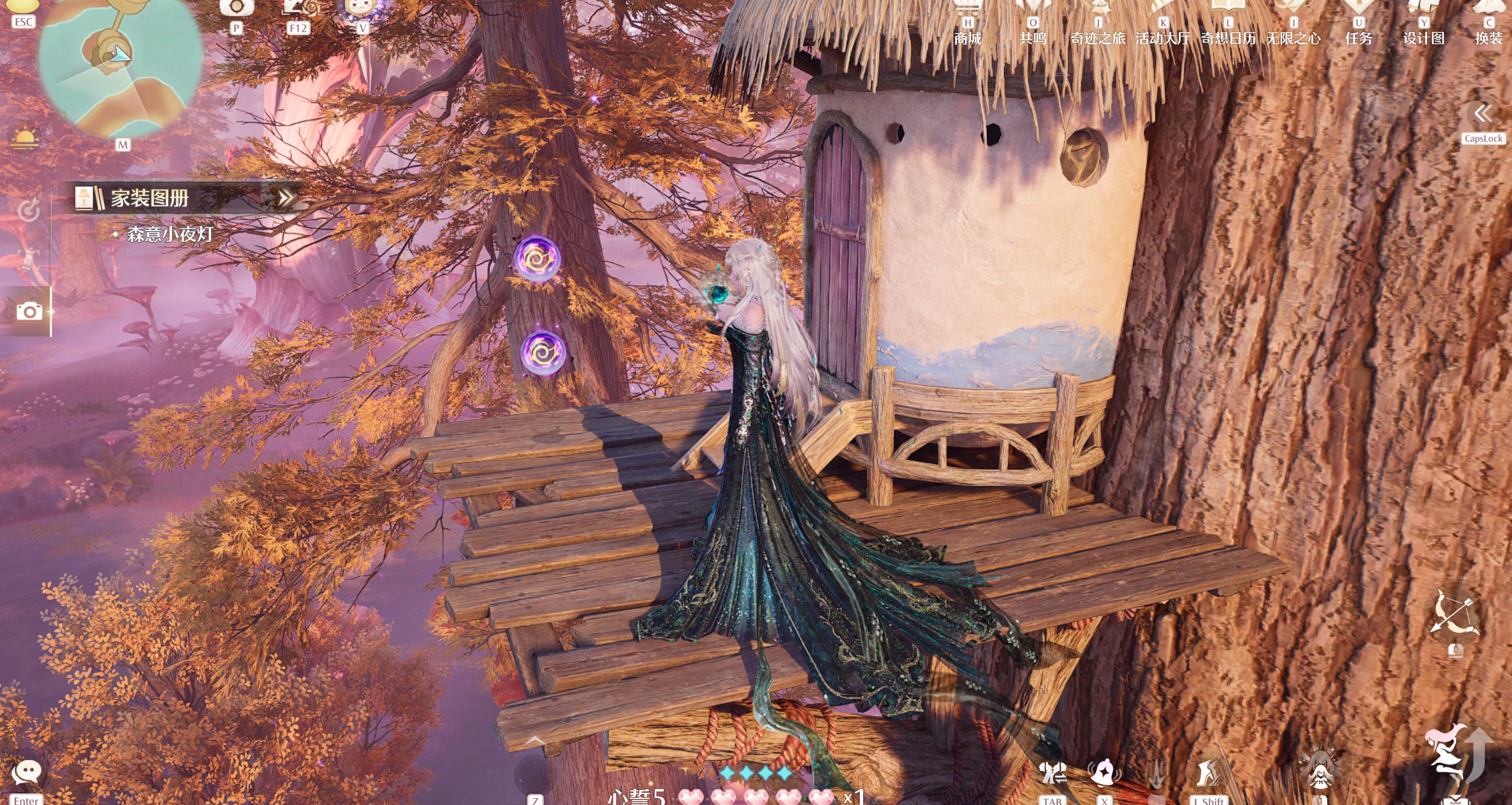Viewport: 1512px width, 805px height.
Task: Collapse the top menu with double-arrow icon
Action: pyautogui.click(x=1483, y=113)
